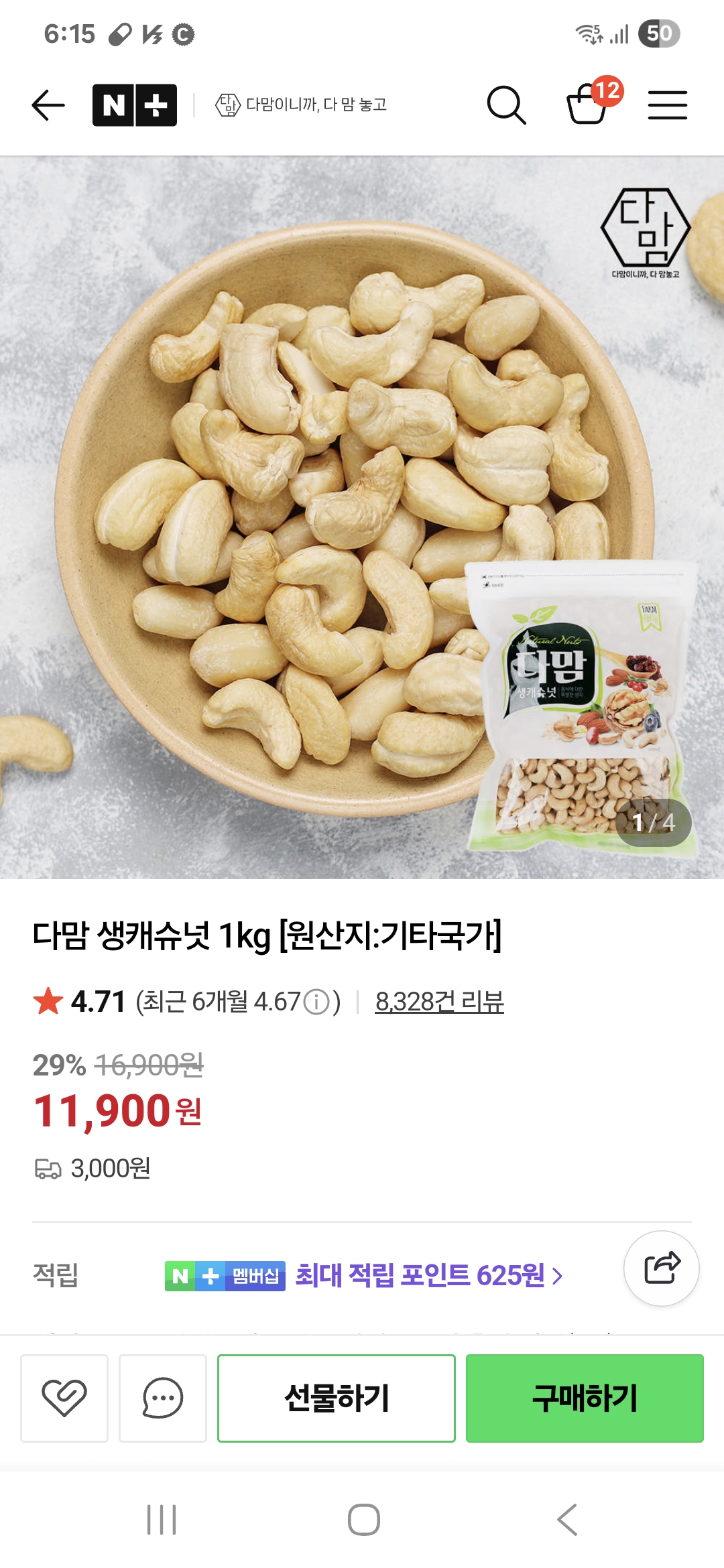Tap the 구매하기 buy button
Image resolution: width=724 pixels, height=1568 pixels.
click(585, 1398)
